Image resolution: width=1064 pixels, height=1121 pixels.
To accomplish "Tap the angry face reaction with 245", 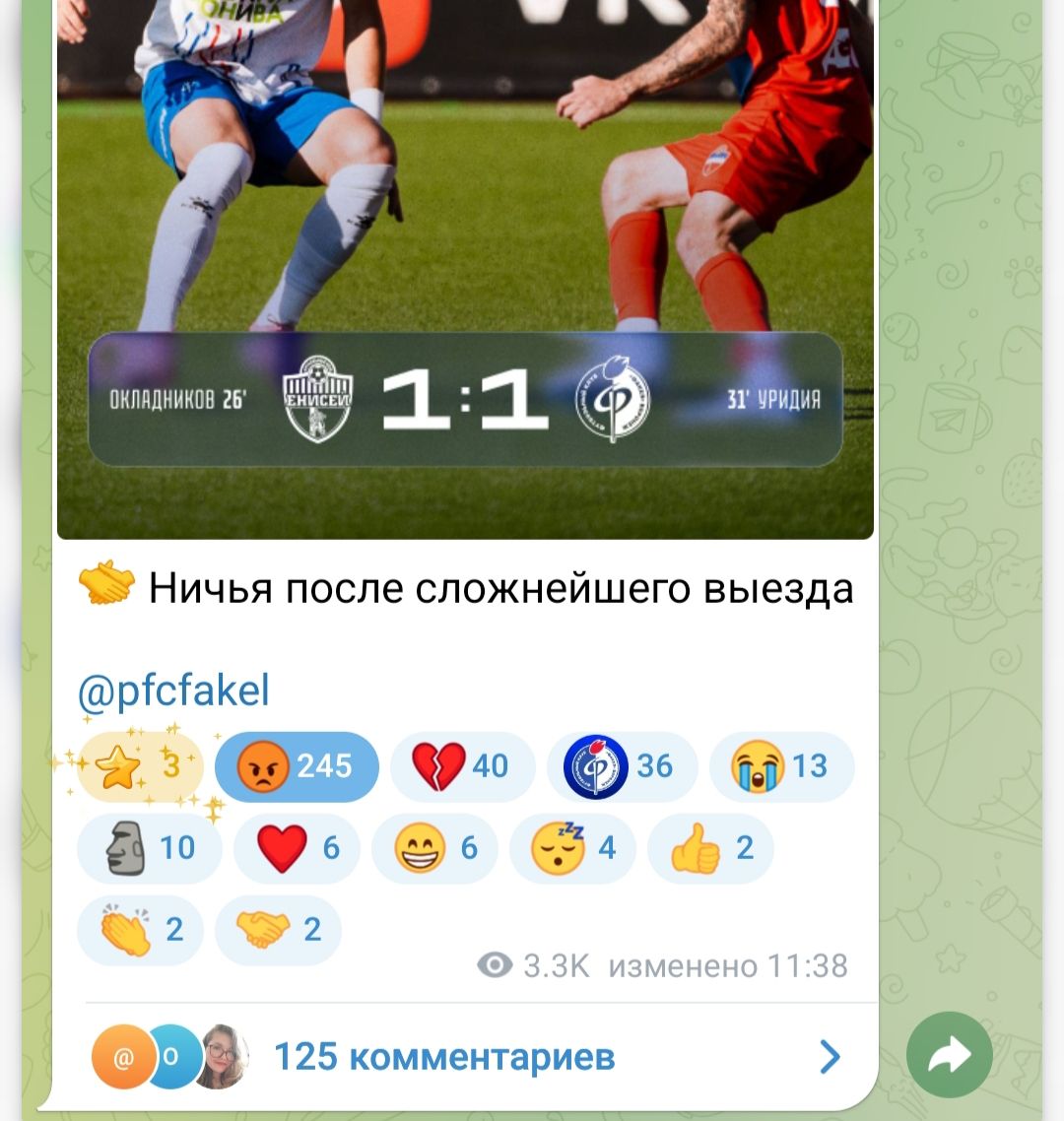I will [x=297, y=766].
